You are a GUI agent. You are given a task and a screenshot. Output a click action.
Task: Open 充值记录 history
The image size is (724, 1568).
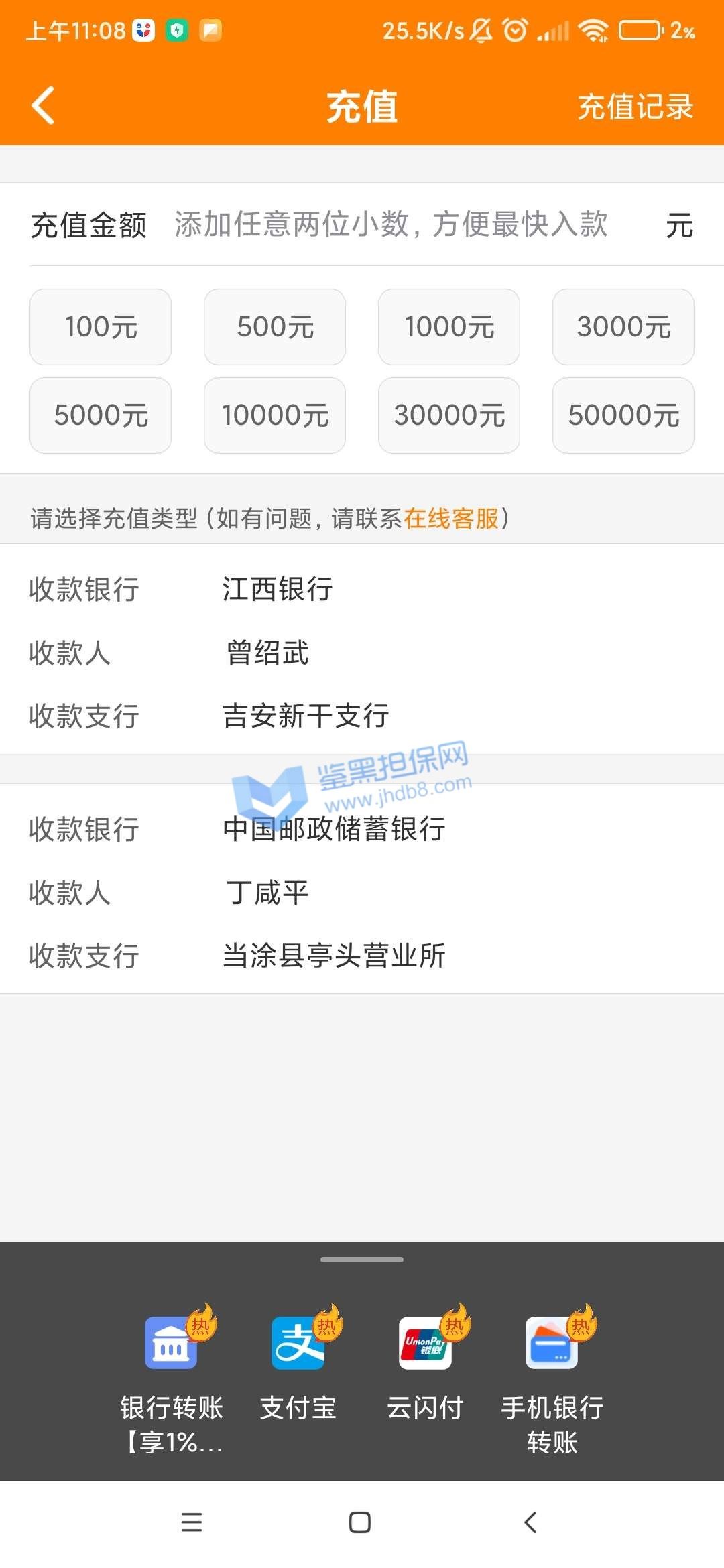click(x=635, y=107)
